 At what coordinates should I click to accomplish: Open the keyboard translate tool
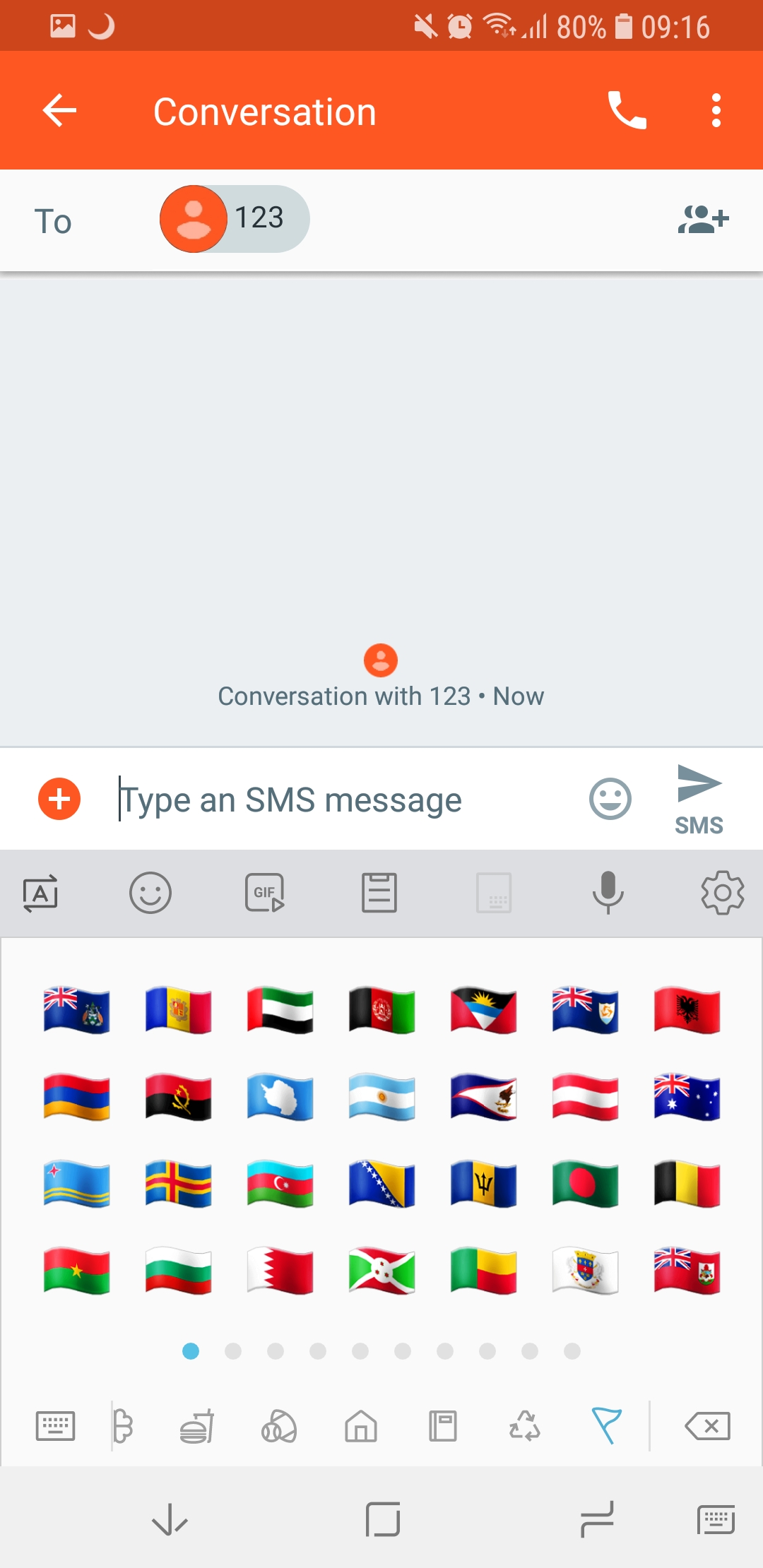pos(40,893)
